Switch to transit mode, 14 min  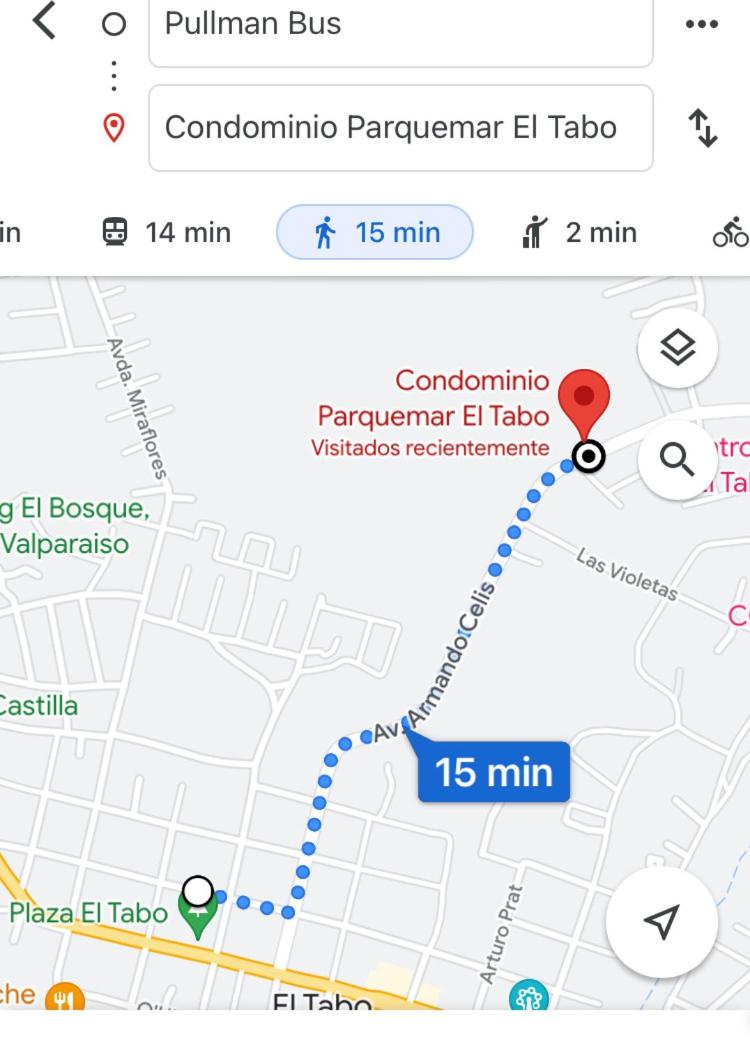166,232
